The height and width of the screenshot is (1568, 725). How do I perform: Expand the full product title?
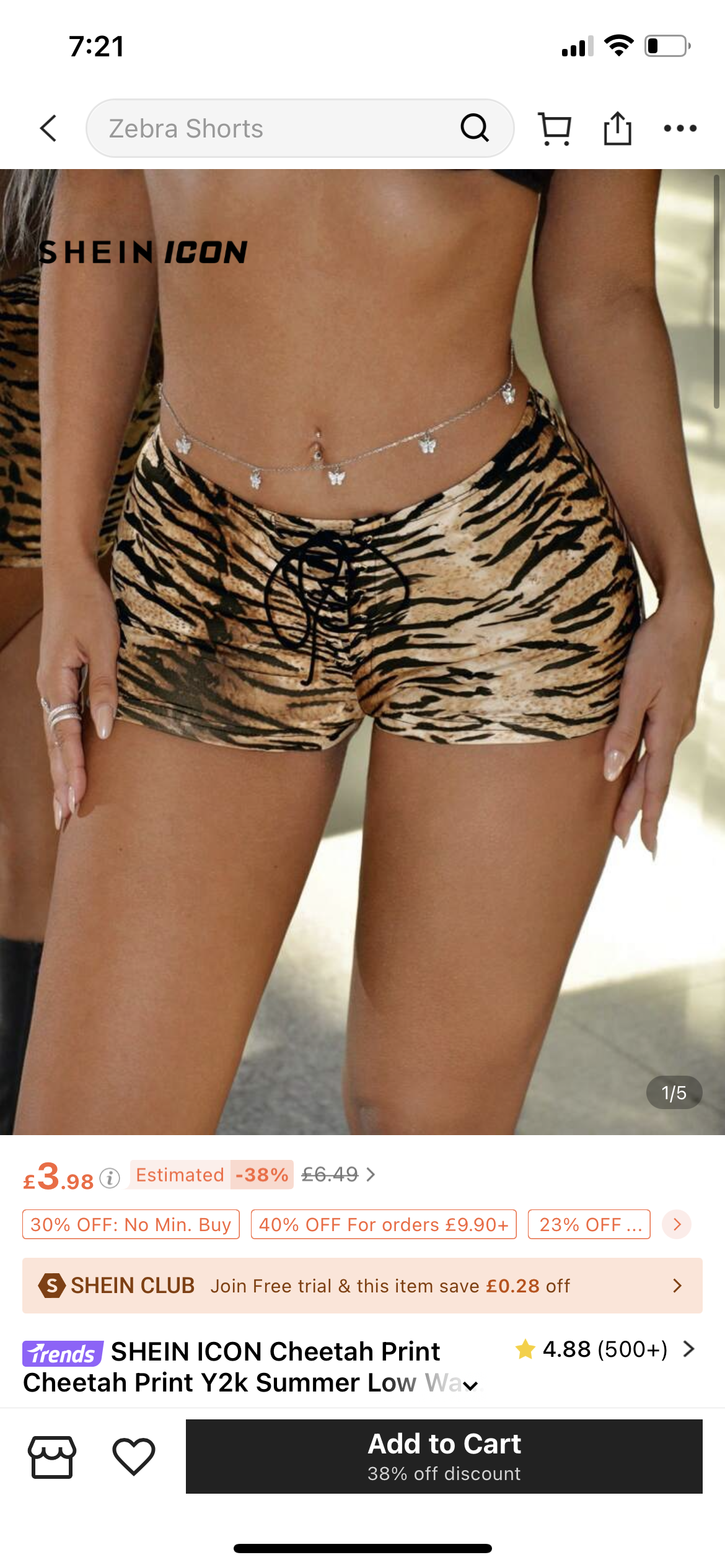tap(471, 1386)
